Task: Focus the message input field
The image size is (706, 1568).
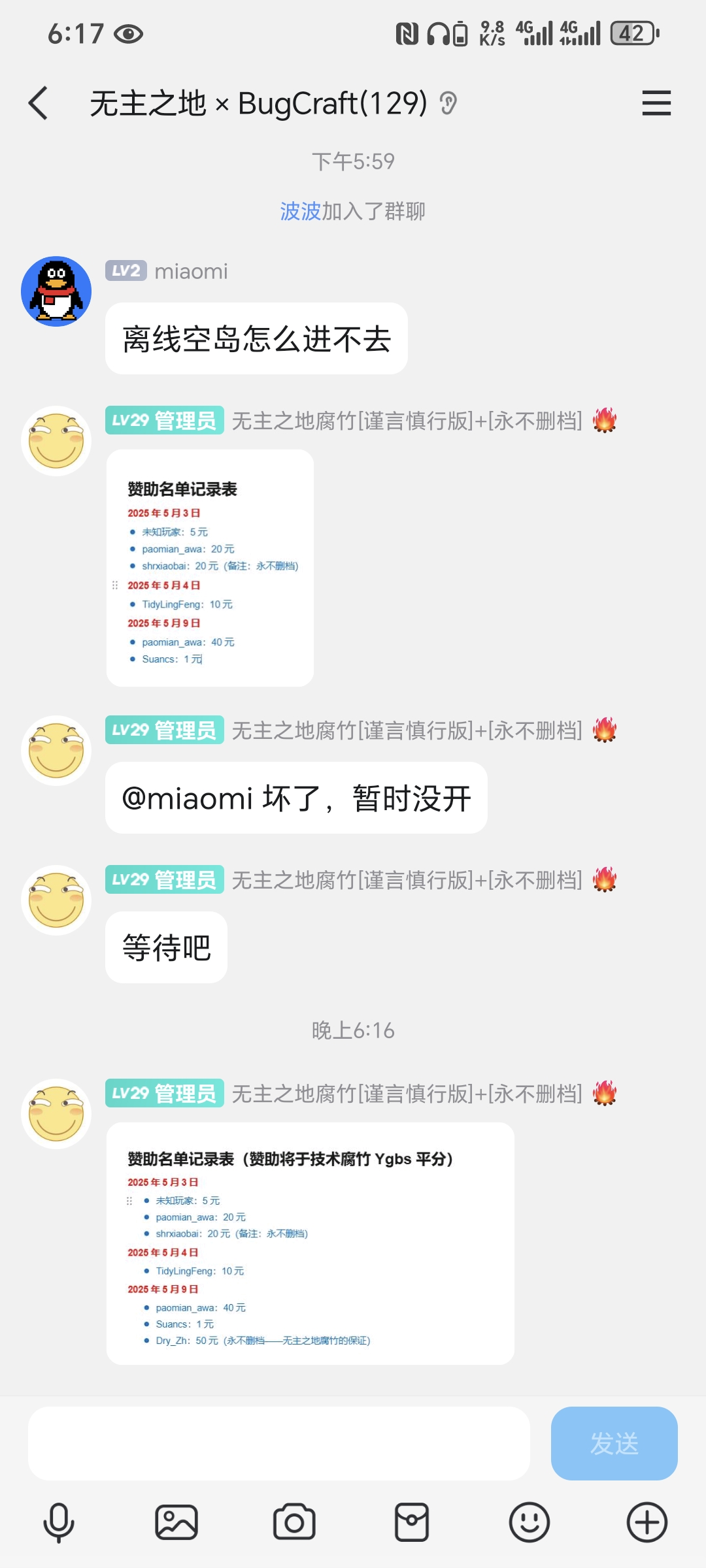Action: pos(278,1443)
